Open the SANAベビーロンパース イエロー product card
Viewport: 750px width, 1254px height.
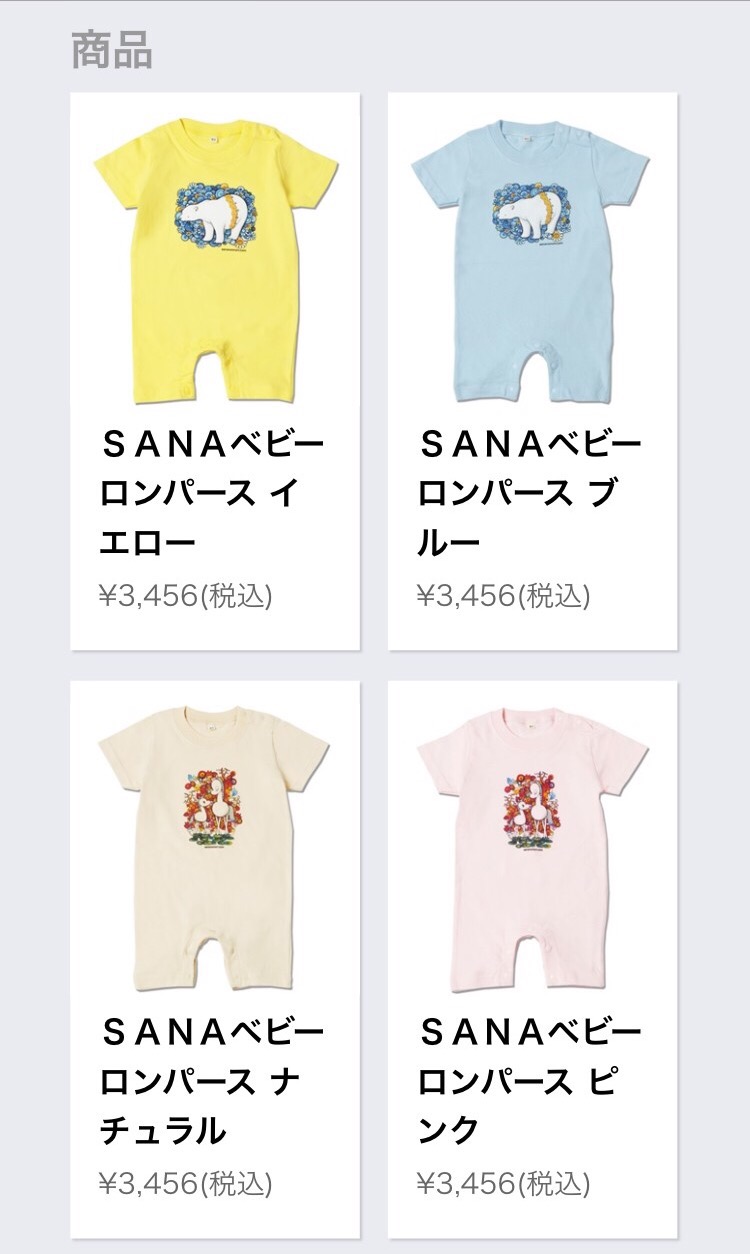[215, 371]
